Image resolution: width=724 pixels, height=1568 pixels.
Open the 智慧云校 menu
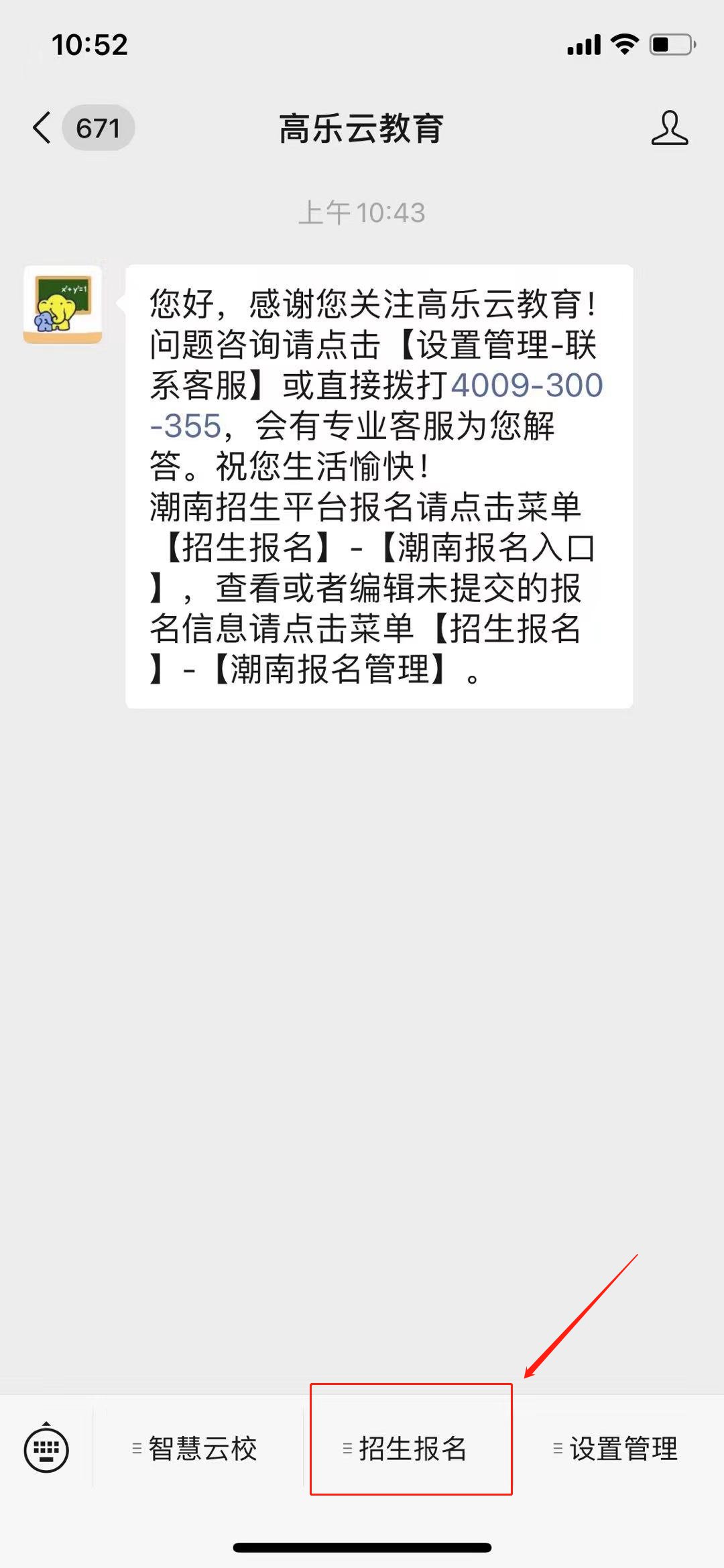click(x=196, y=1449)
